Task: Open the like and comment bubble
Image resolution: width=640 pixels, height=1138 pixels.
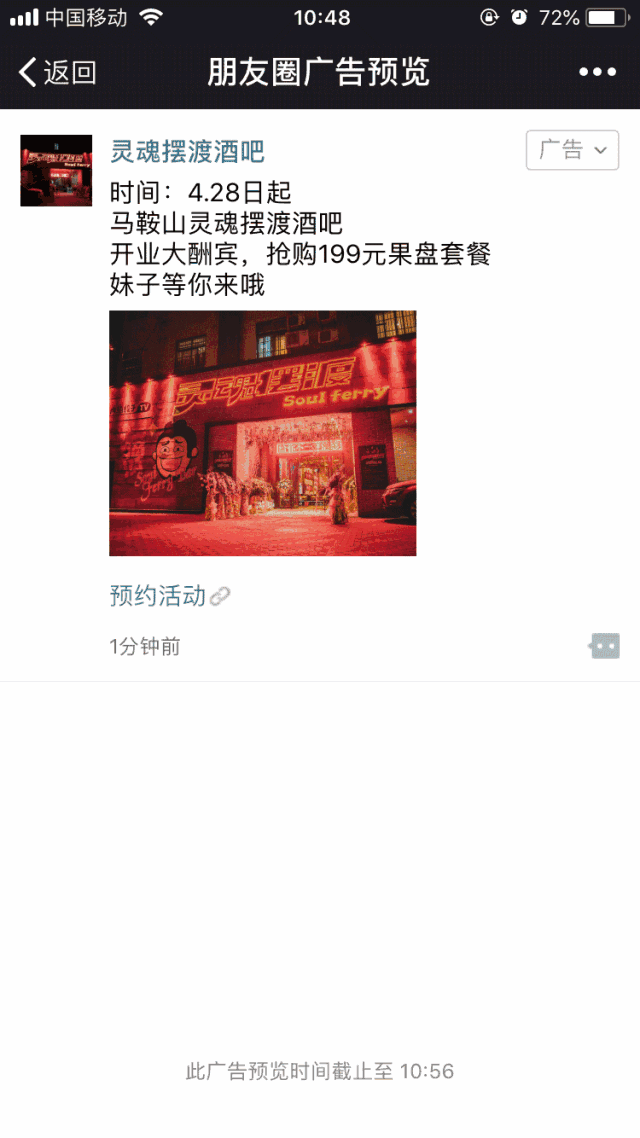Action: (604, 646)
